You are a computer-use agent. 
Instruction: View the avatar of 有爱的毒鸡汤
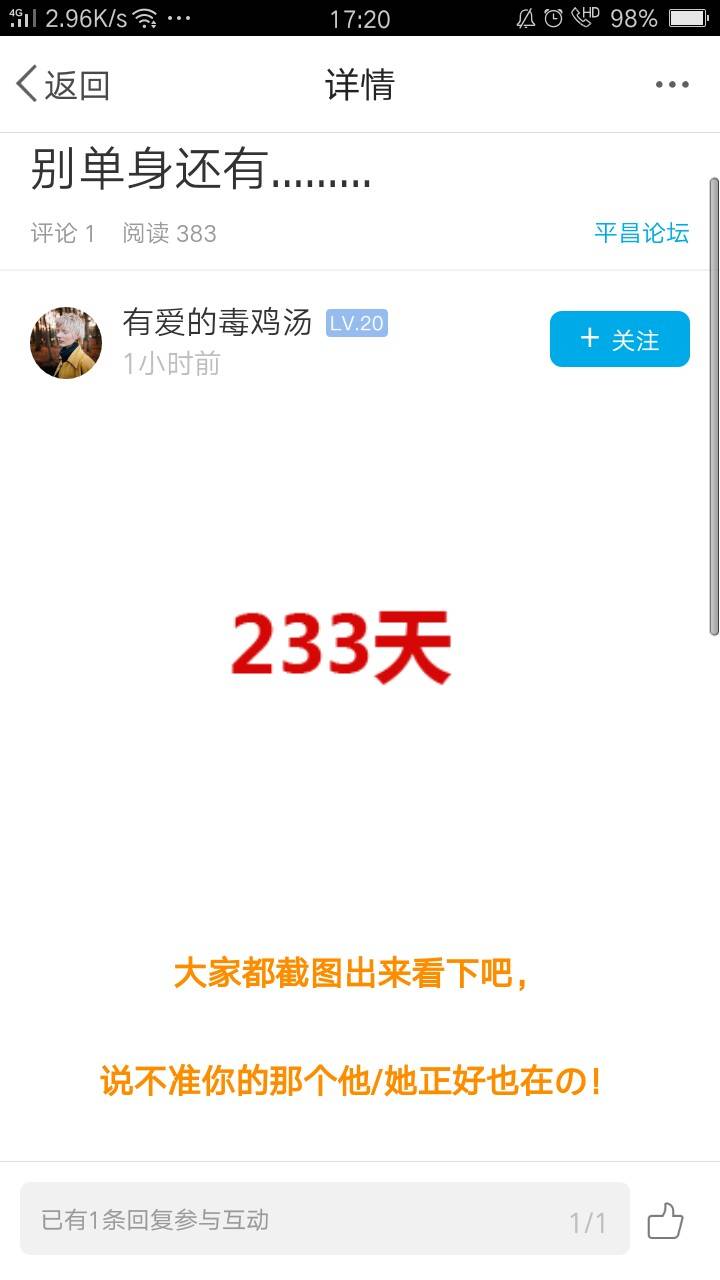pyautogui.click(x=66, y=343)
